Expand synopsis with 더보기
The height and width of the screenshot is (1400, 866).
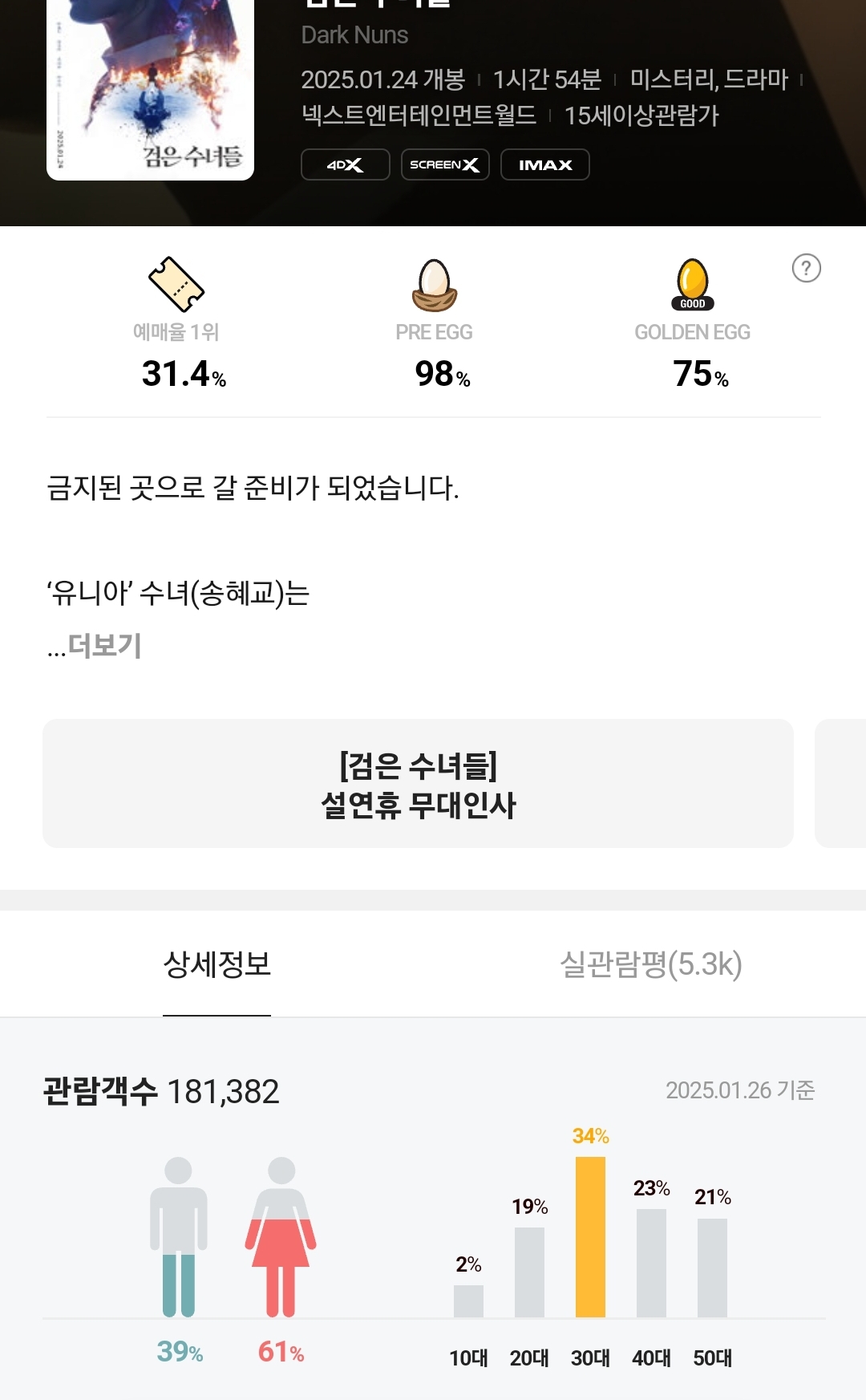[104, 646]
